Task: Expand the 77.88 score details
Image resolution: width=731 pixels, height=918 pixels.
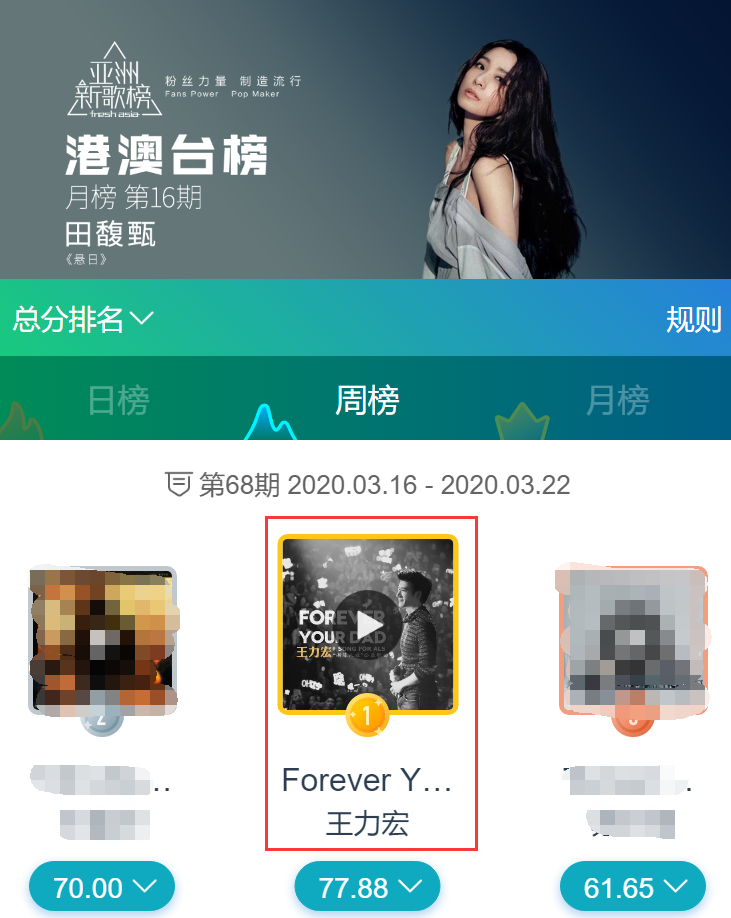Action: click(367, 887)
